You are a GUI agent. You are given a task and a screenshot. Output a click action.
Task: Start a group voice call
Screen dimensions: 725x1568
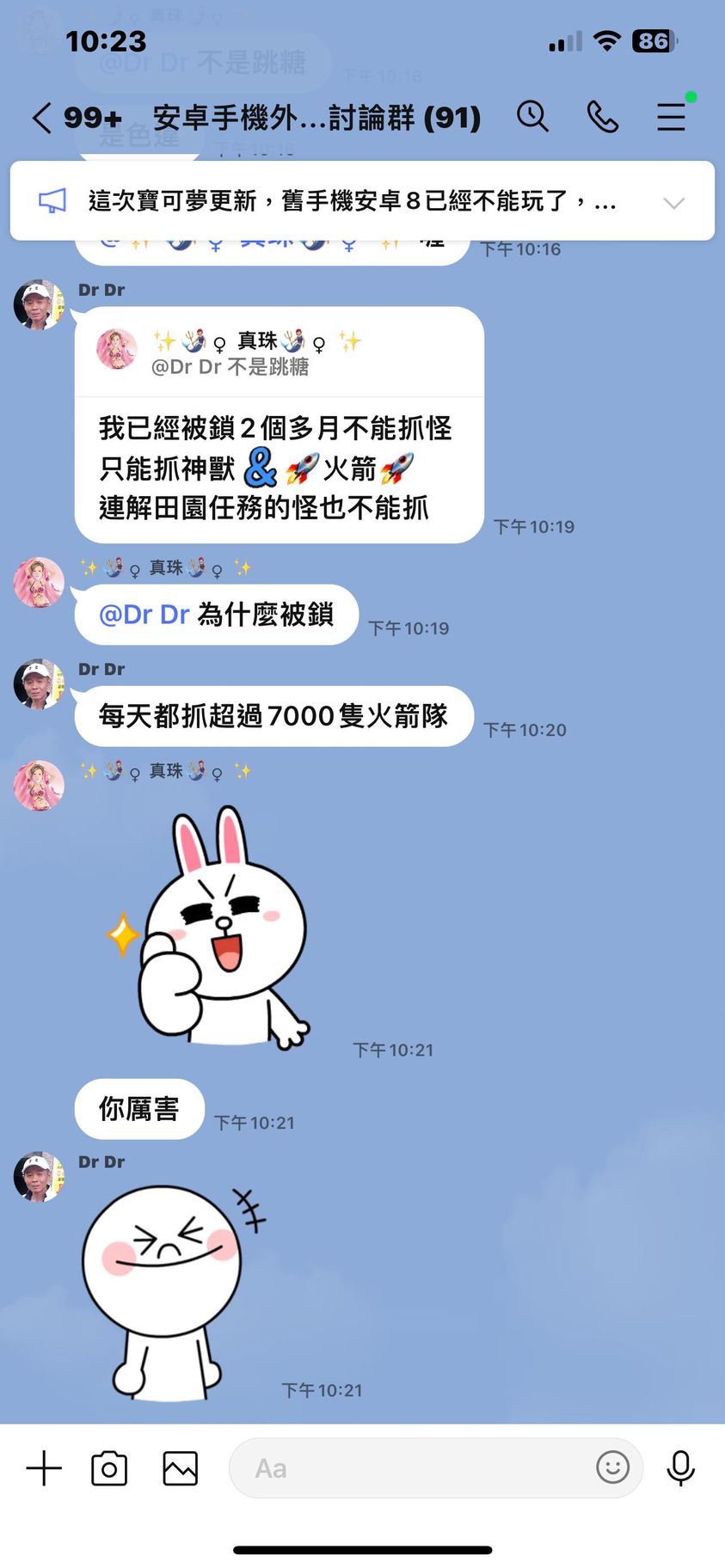coord(602,116)
